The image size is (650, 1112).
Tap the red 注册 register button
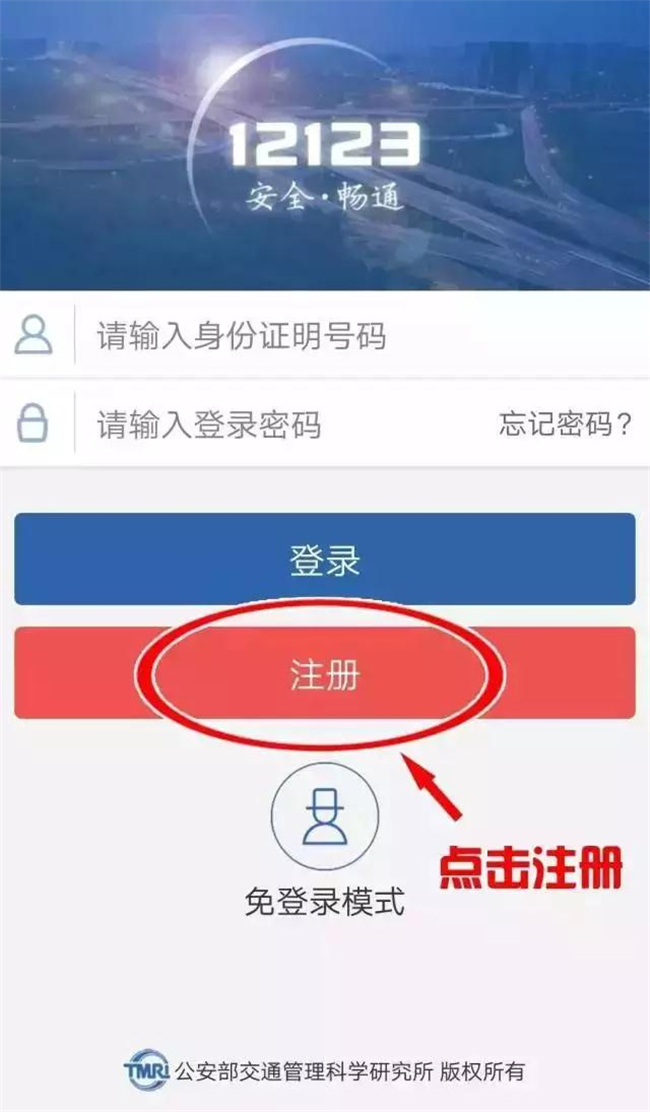324,675
